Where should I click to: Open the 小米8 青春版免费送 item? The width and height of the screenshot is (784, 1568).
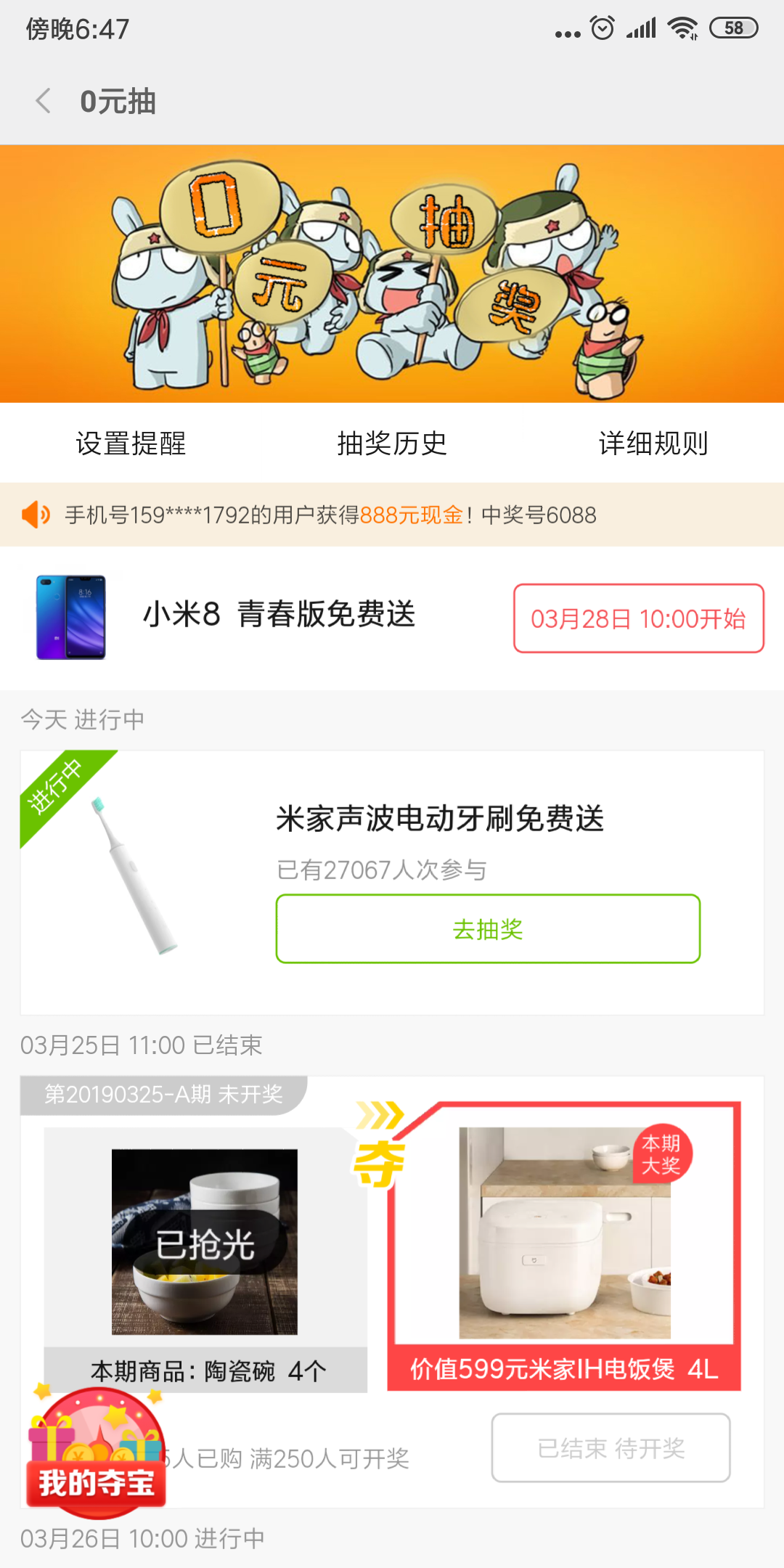(279, 615)
